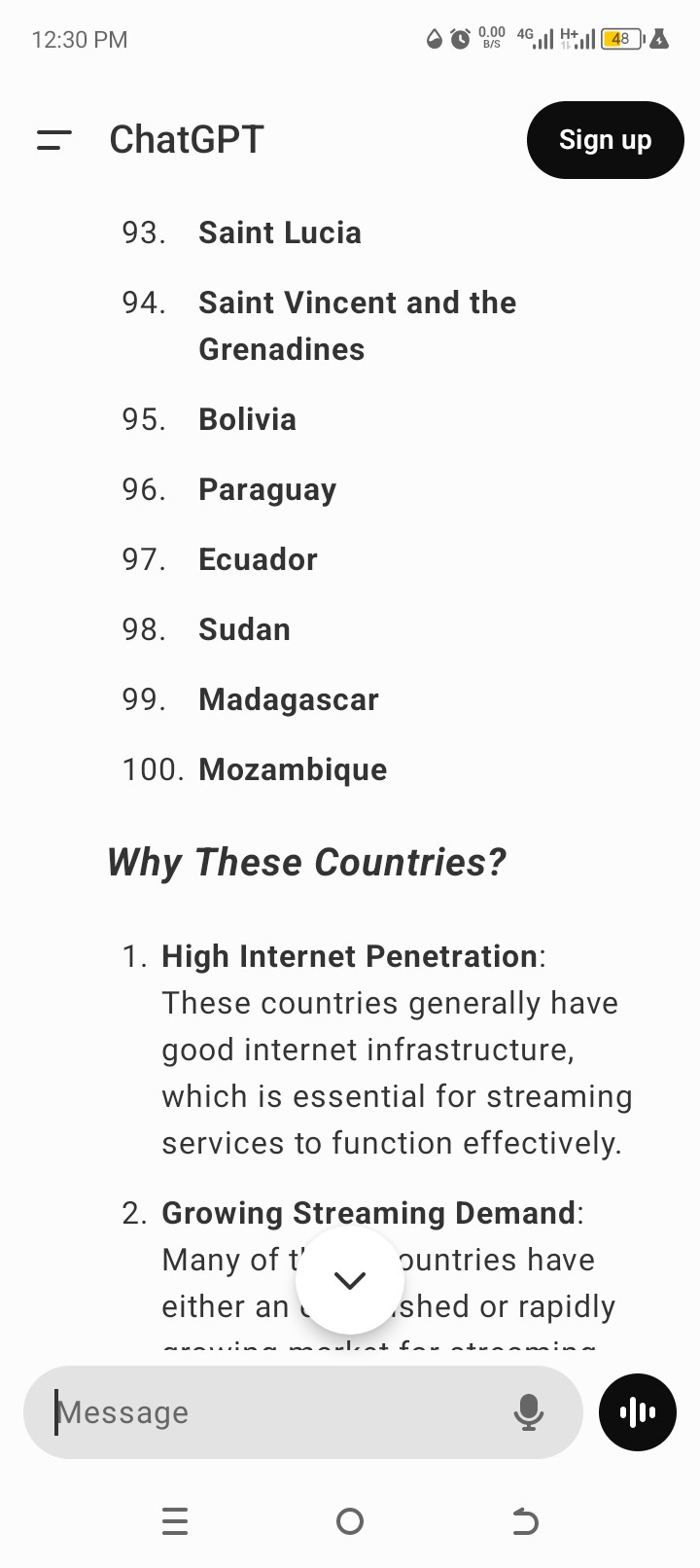The width and height of the screenshot is (700, 1568).
Task: Start voice dictation with the microphone
Action: (528, 1412)
